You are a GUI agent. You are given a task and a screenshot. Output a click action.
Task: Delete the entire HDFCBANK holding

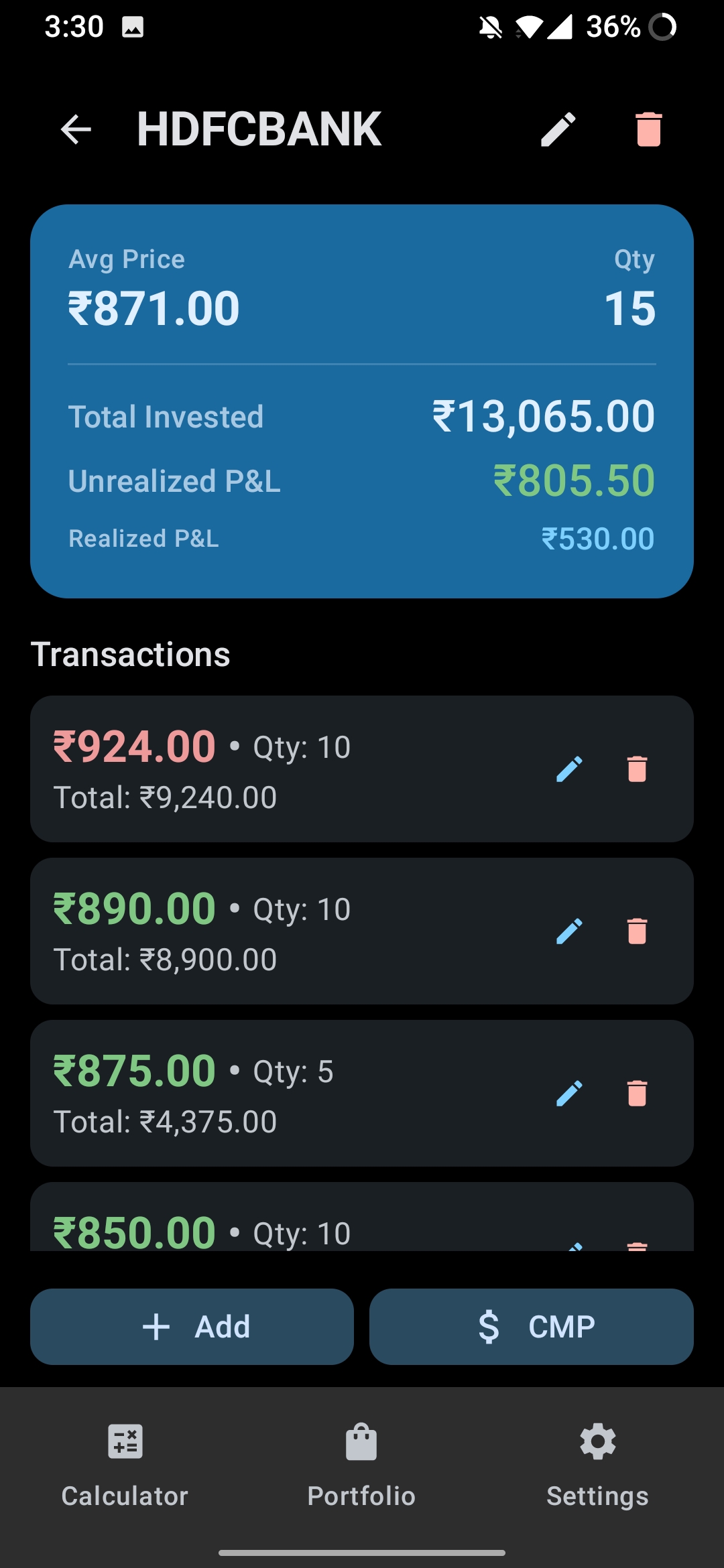pos(648,129)
